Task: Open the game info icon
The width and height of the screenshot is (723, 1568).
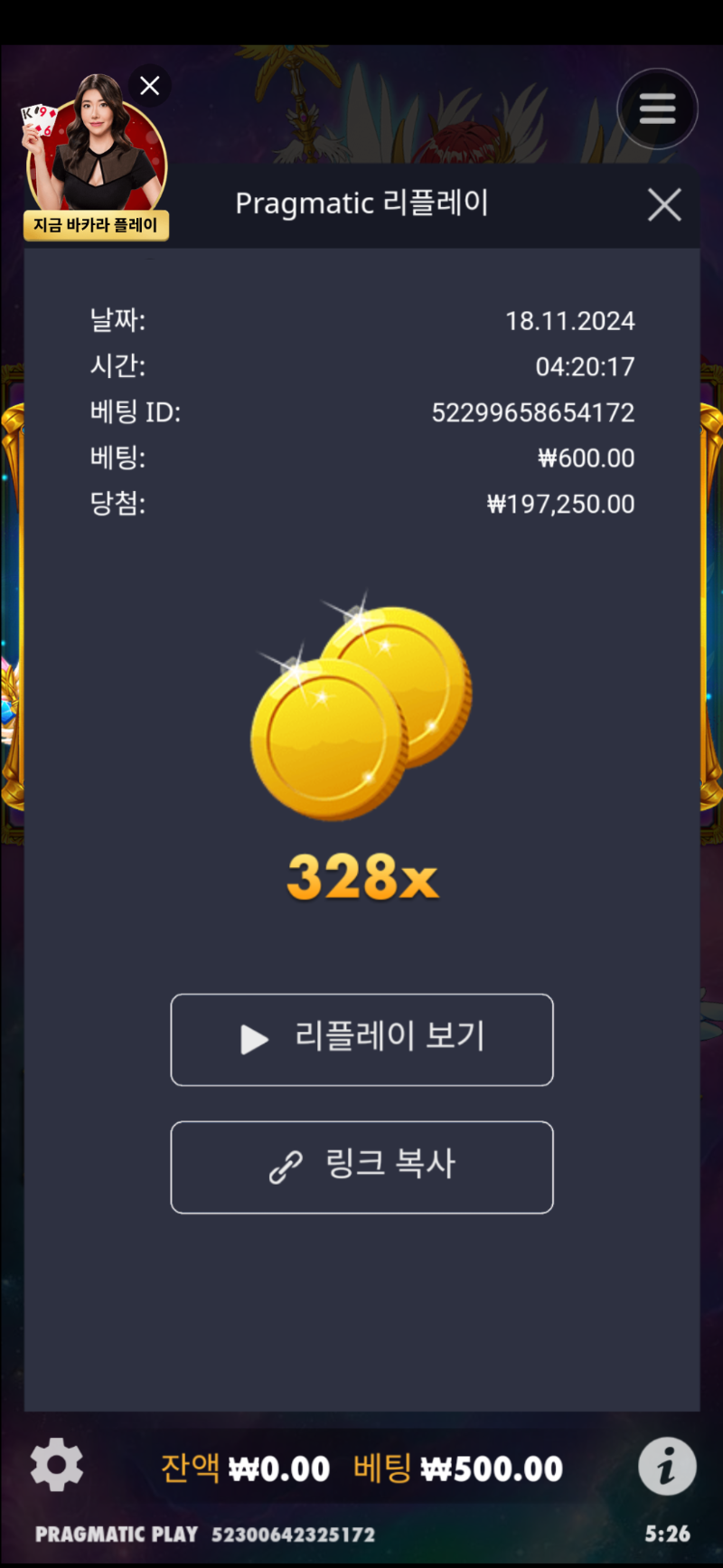Action: [667, 1466]
